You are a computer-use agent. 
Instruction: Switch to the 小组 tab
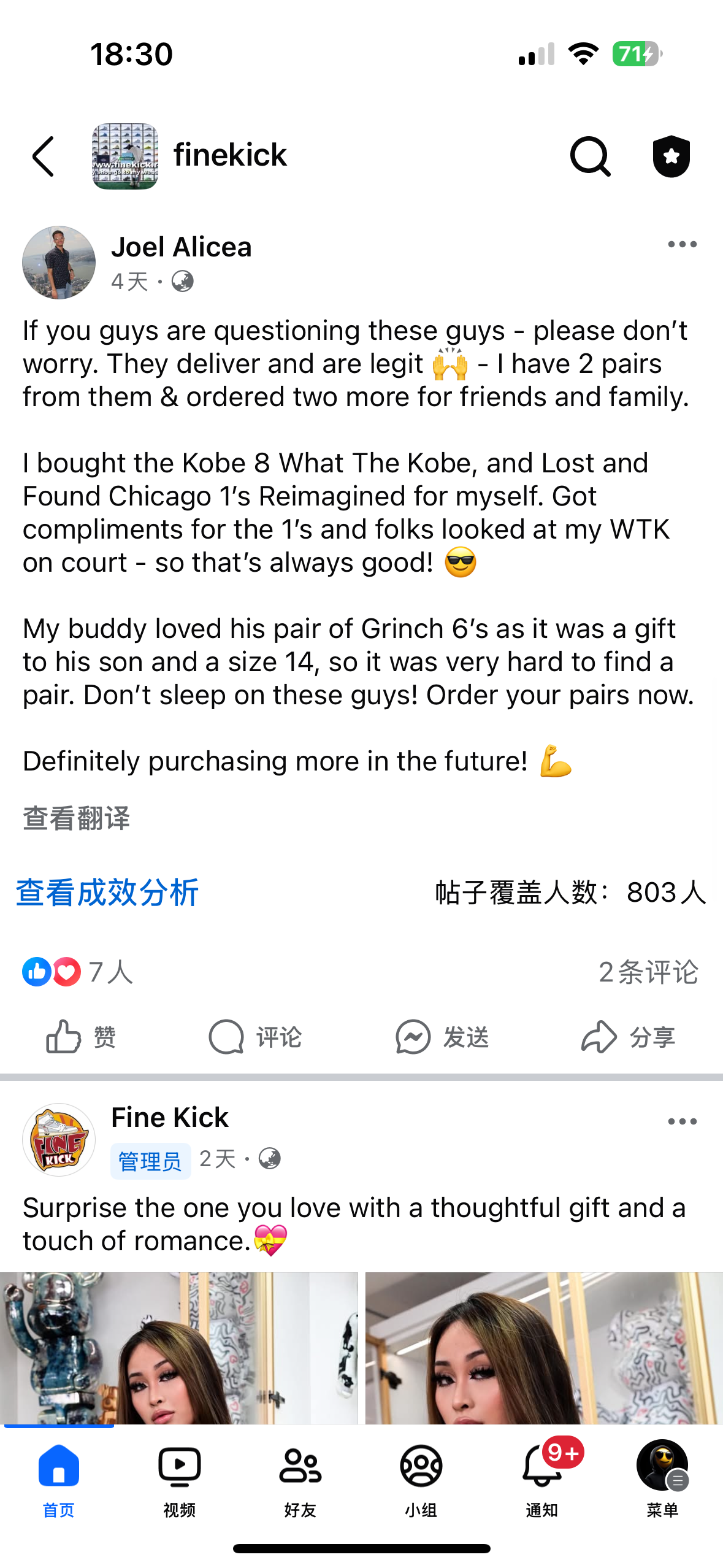421,1478
